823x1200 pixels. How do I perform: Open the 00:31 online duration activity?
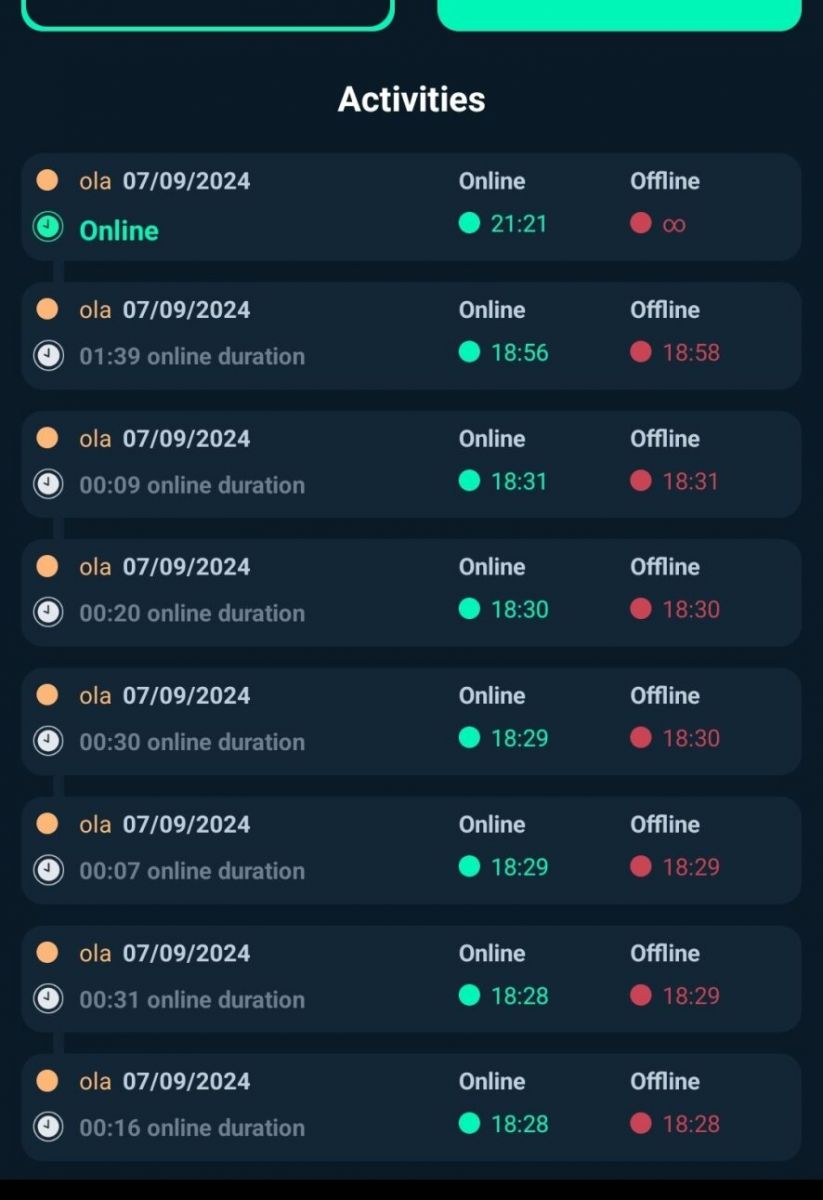point(410,978)
